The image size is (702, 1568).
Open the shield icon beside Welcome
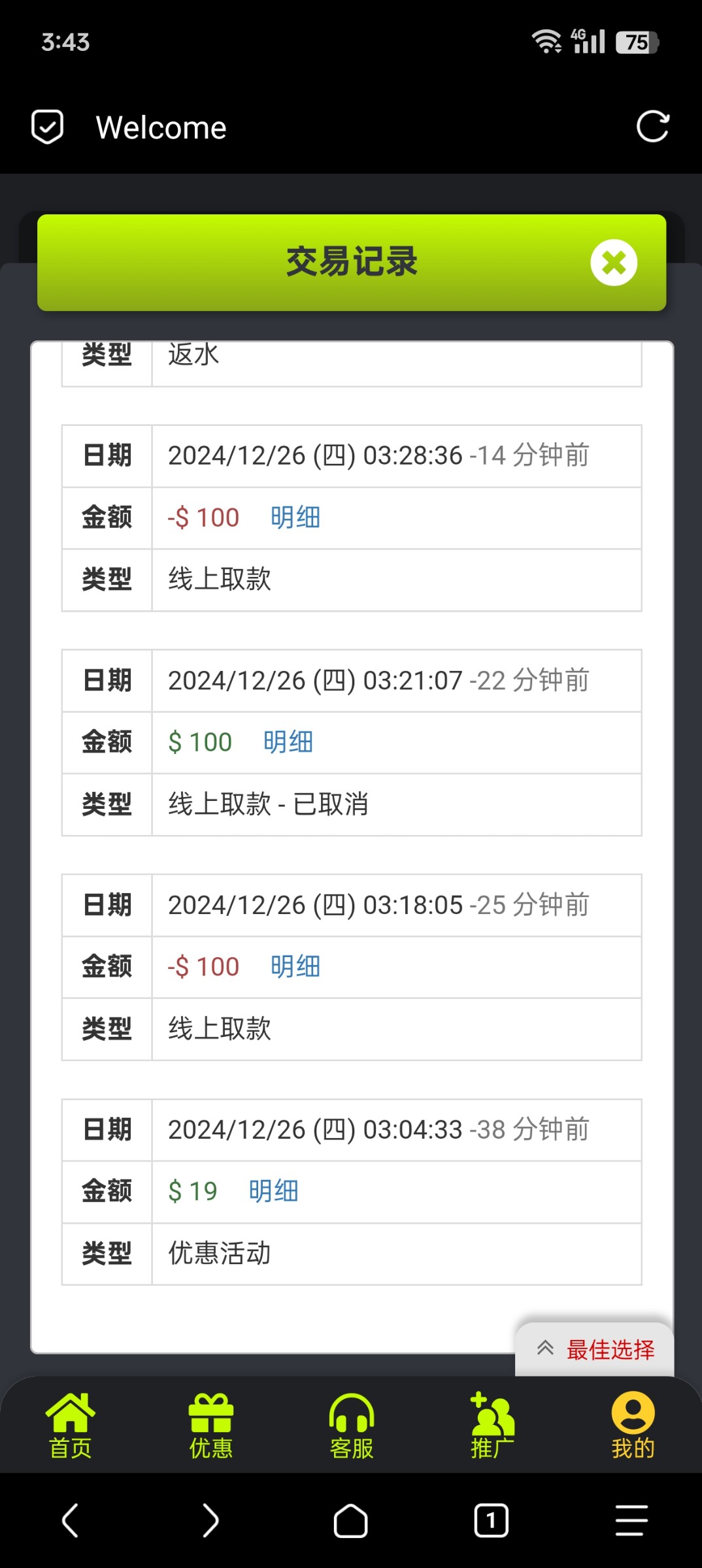point(48,127)
